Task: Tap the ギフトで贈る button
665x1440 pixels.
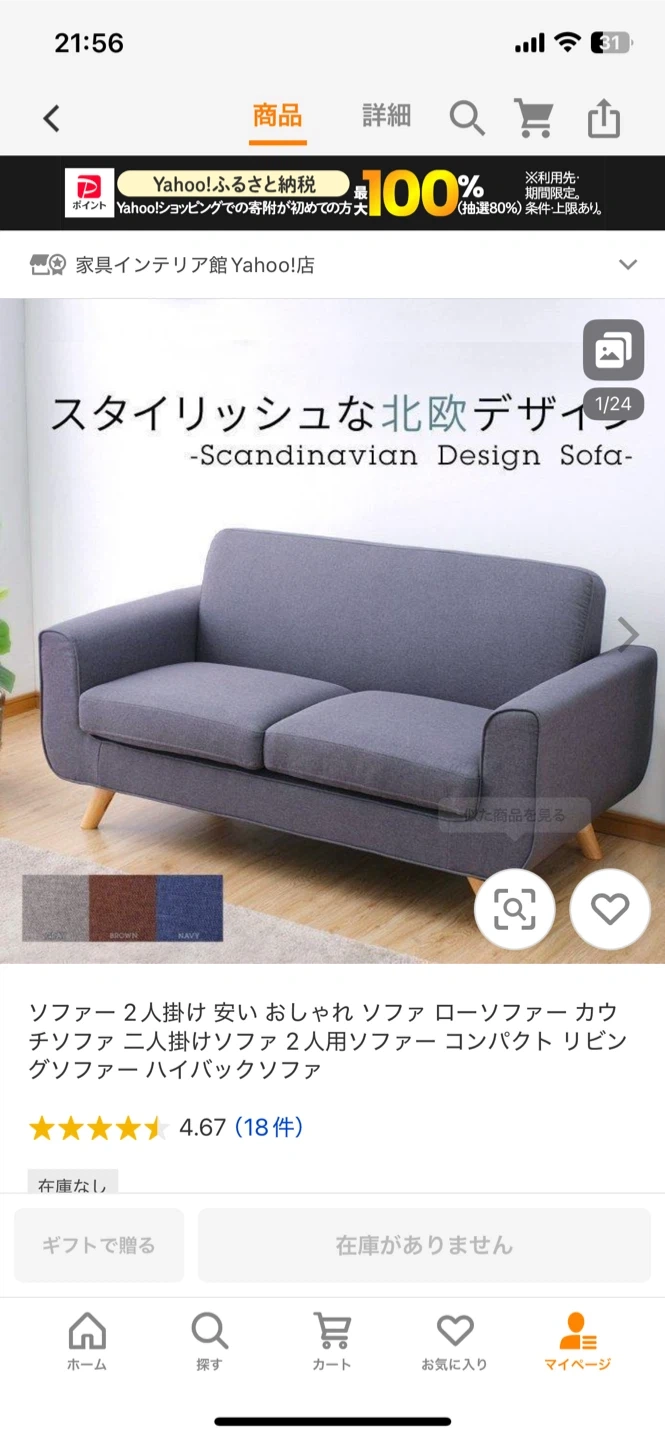Action: (x=99, y=1245)
